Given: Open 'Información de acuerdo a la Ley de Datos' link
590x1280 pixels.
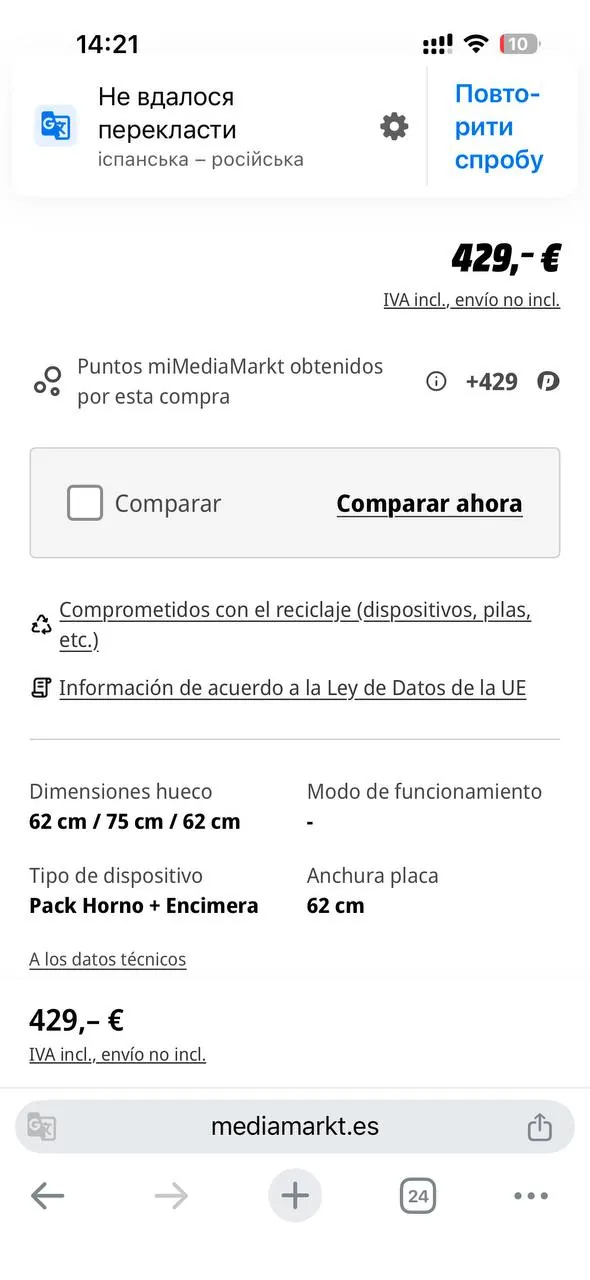Looking at the screenshot, I should pyautogui.click(x=292, y=688).
